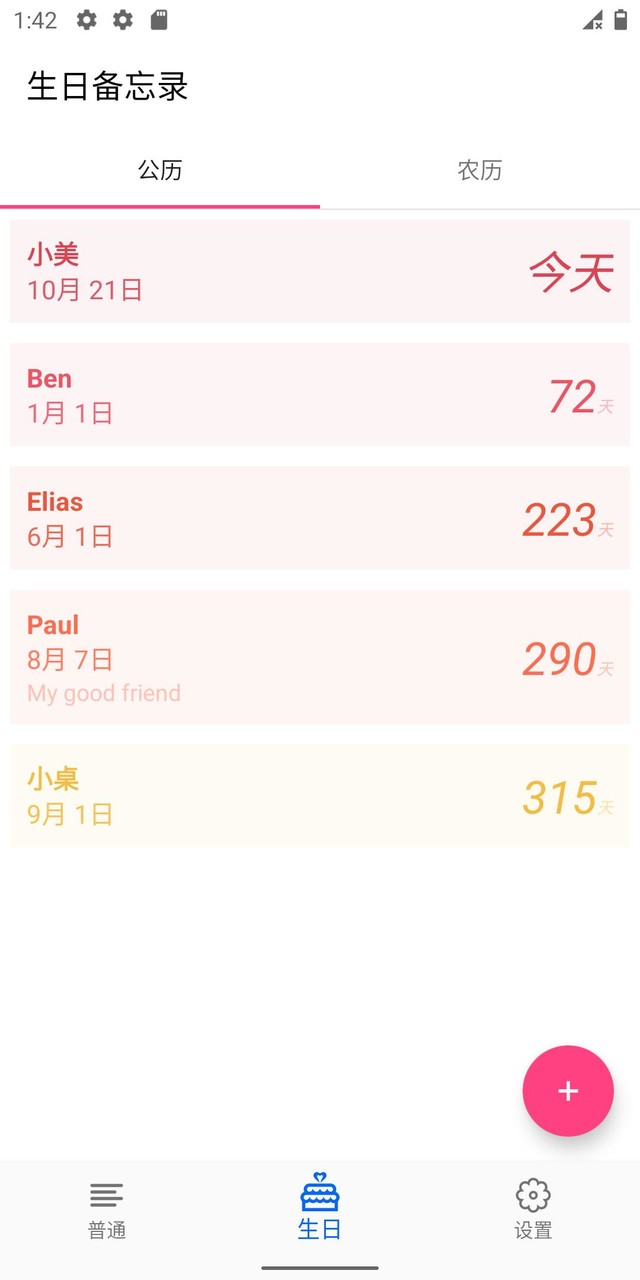Screen dimensions: 640x1280
Task: Open Ben's birthday card
Action: click(320, 395)
